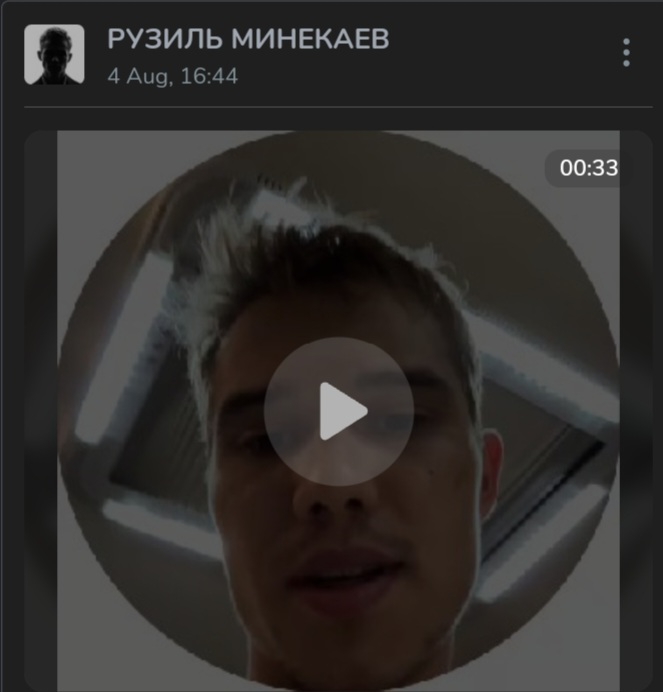Open the three-dot overflow menu
663x692 pixels.
point(626,53)
